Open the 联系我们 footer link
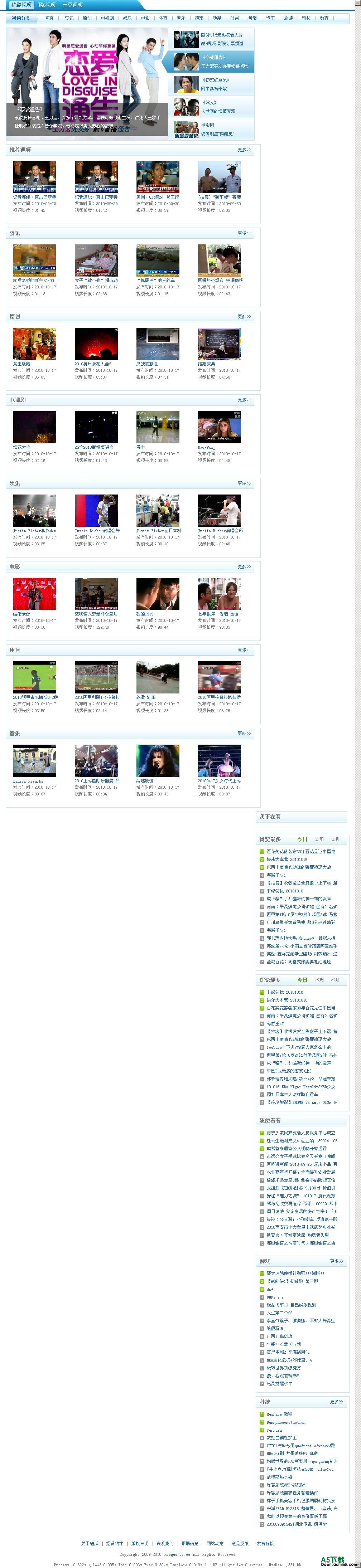 (164, 1544)
